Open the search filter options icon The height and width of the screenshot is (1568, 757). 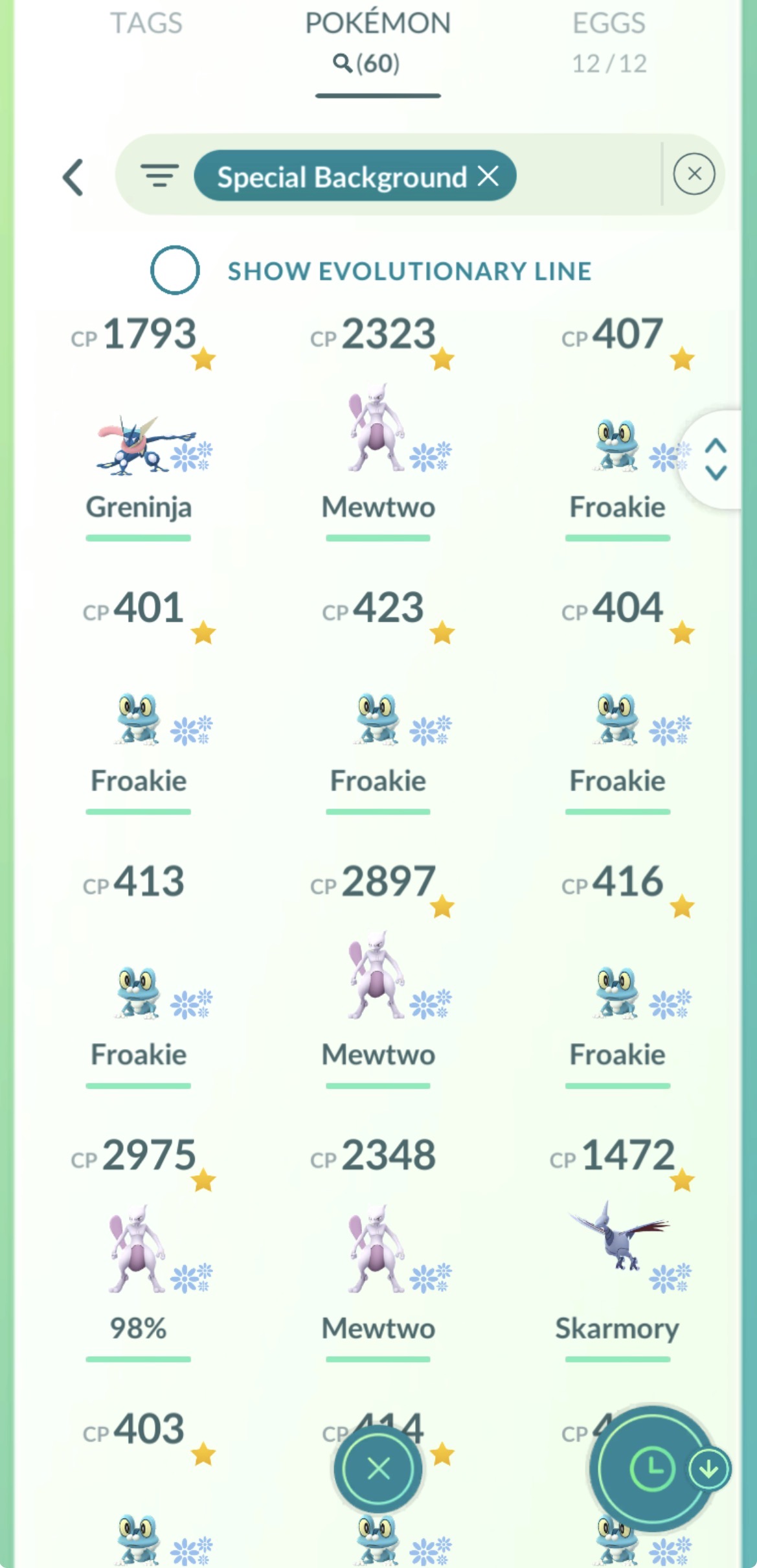coord(159,175)
